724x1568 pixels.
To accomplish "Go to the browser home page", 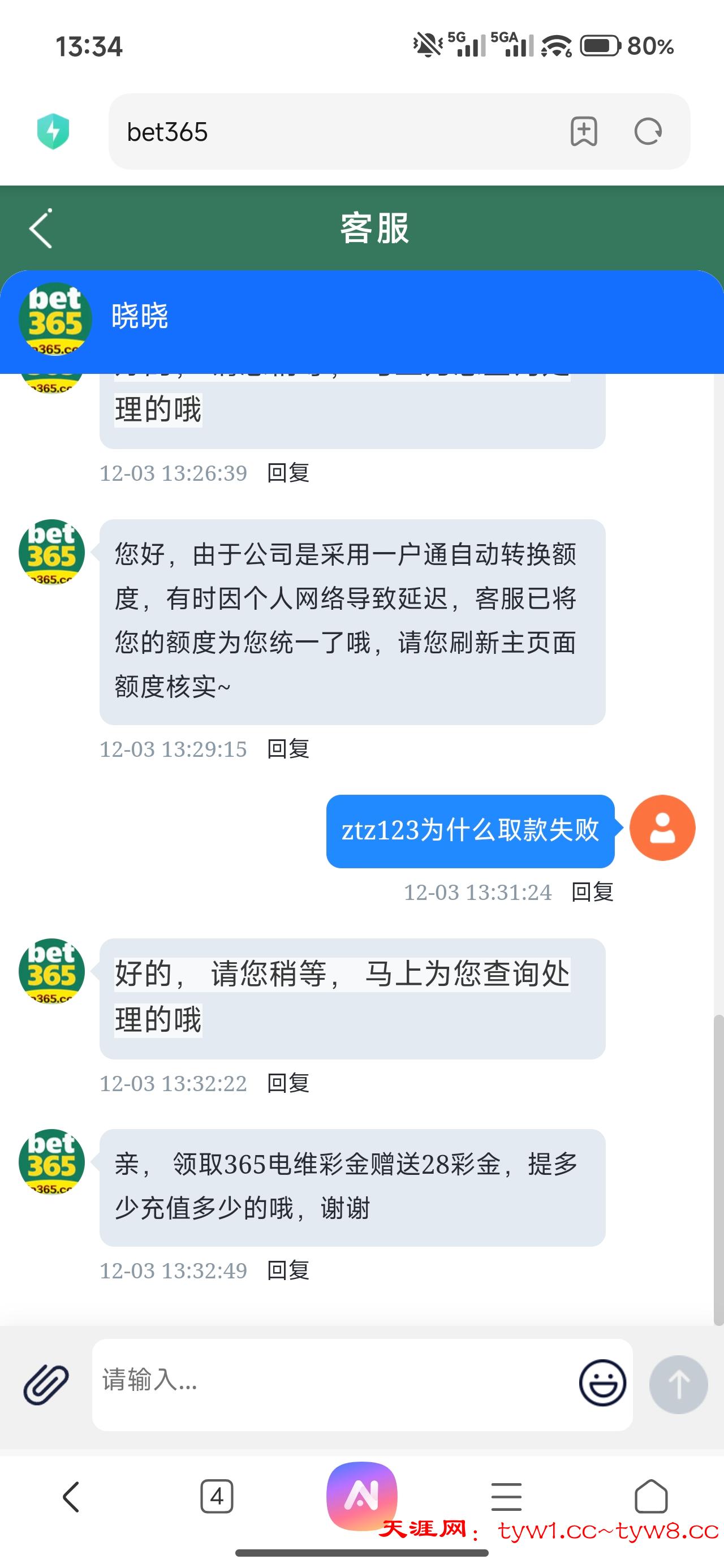I will click(651, 1497).
